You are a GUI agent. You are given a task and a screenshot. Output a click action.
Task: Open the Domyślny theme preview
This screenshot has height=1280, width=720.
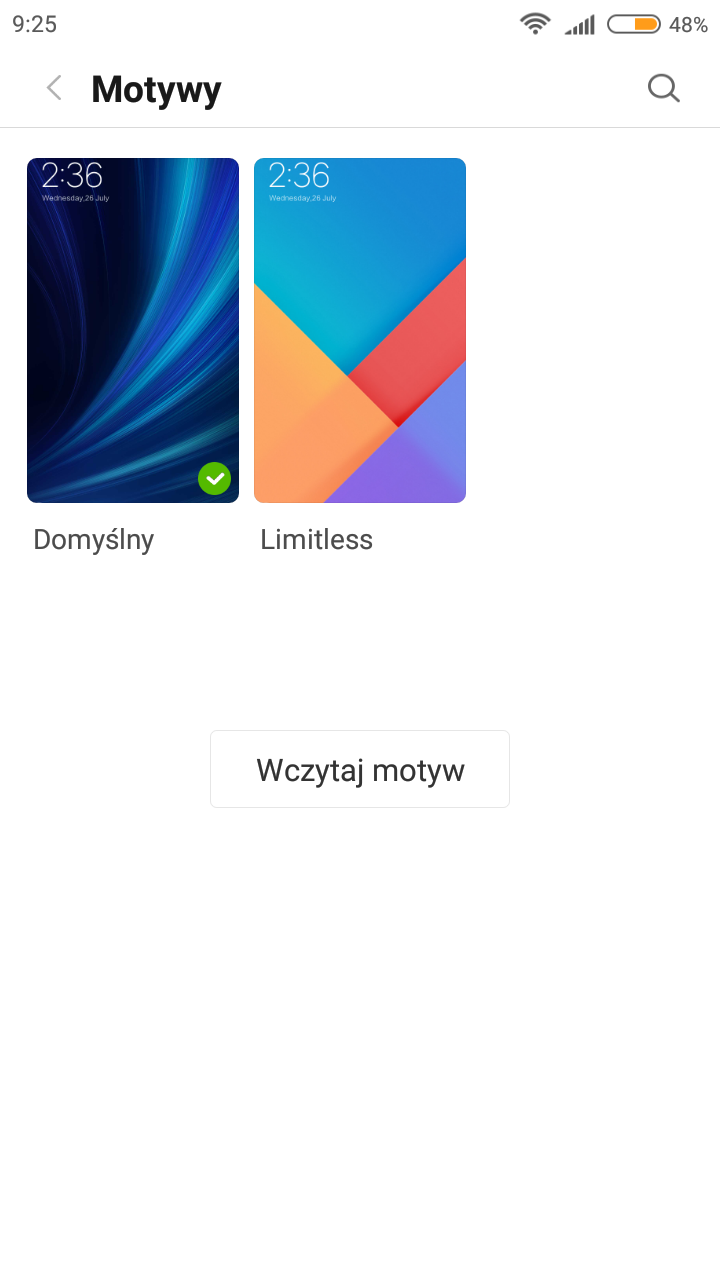pyautogui.click(x=133, y=330)
